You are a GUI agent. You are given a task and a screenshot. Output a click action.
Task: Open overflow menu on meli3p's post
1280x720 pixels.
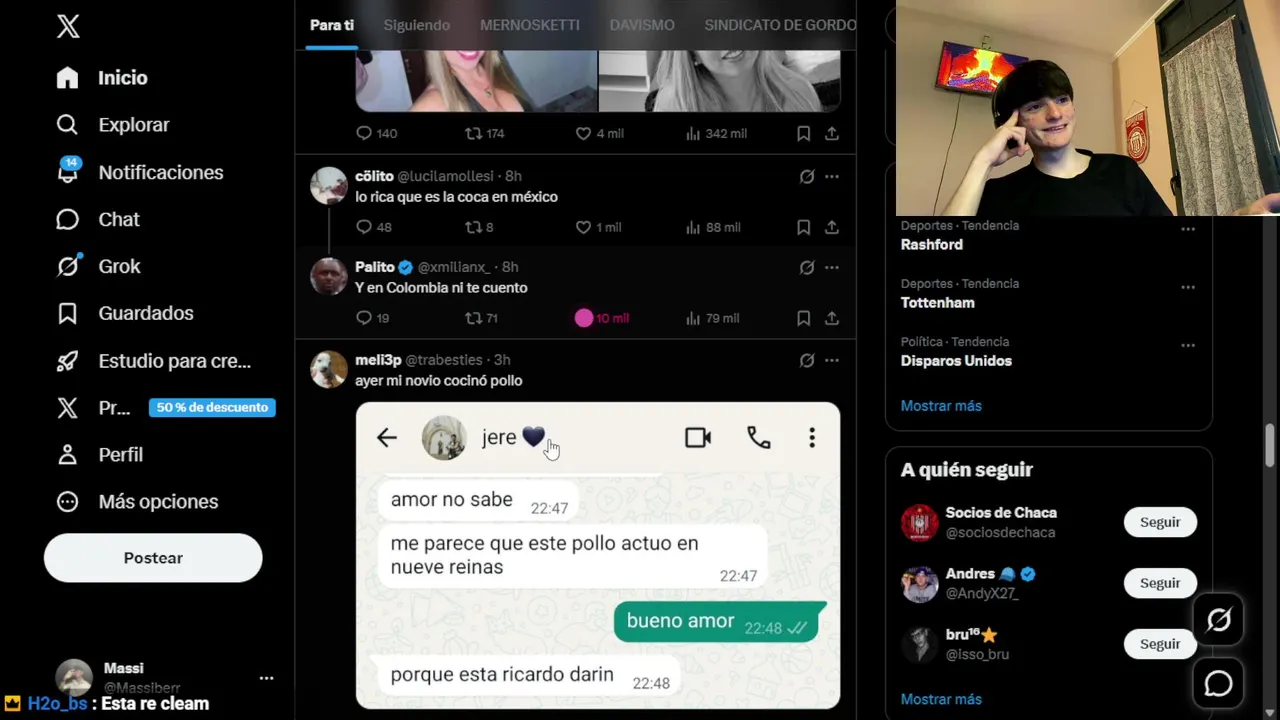[831, 360]
